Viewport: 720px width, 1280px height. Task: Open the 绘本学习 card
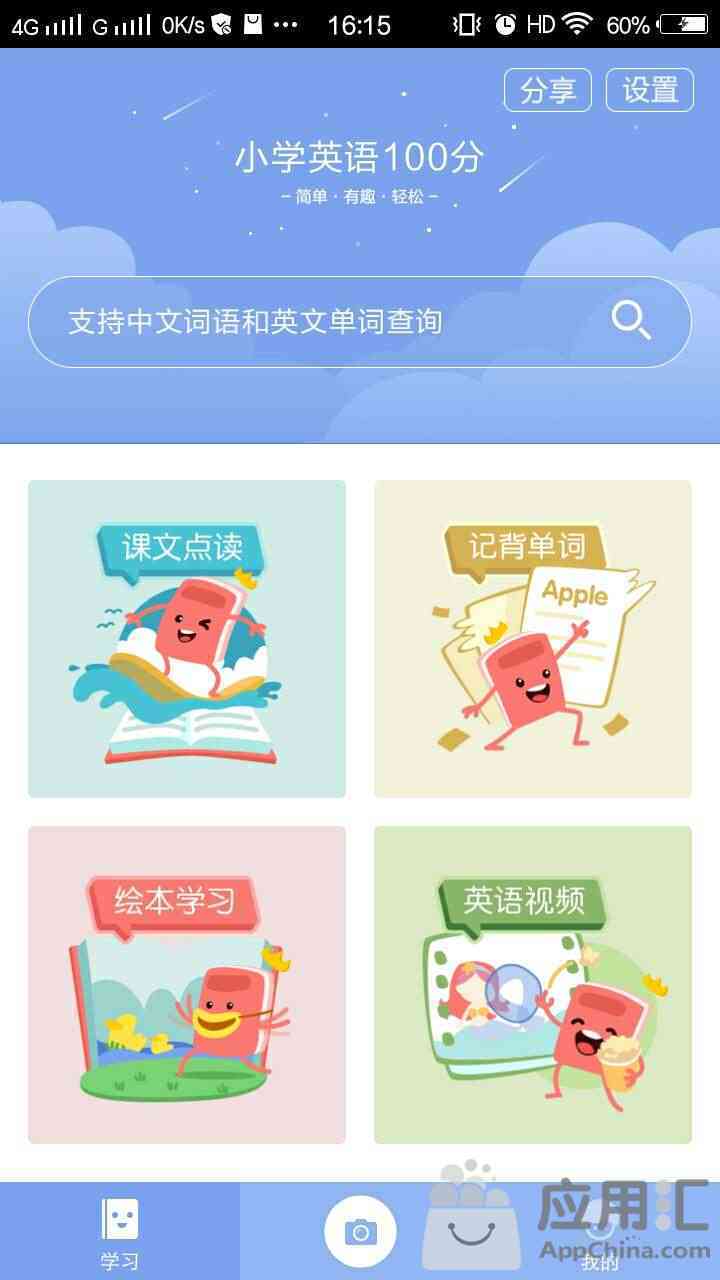pyautogui.click(x=187, y=985)
